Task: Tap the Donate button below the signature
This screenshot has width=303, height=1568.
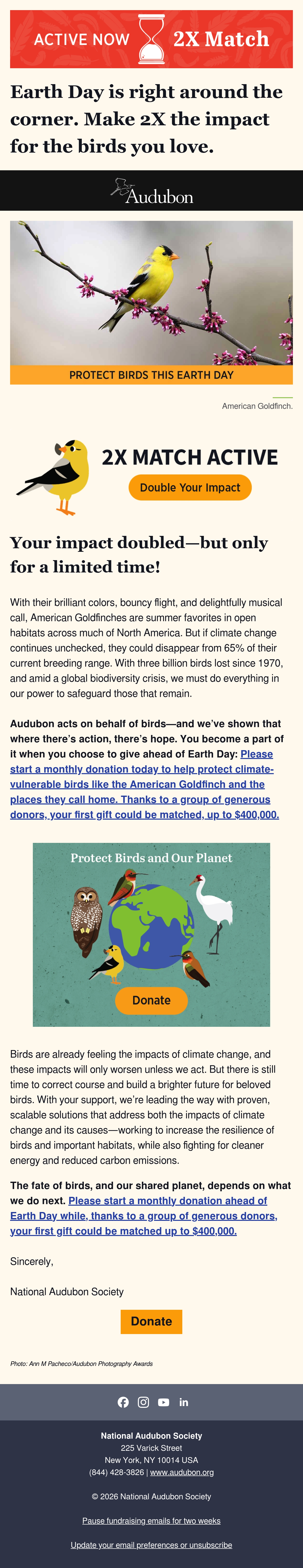Action: [151, 1321]
